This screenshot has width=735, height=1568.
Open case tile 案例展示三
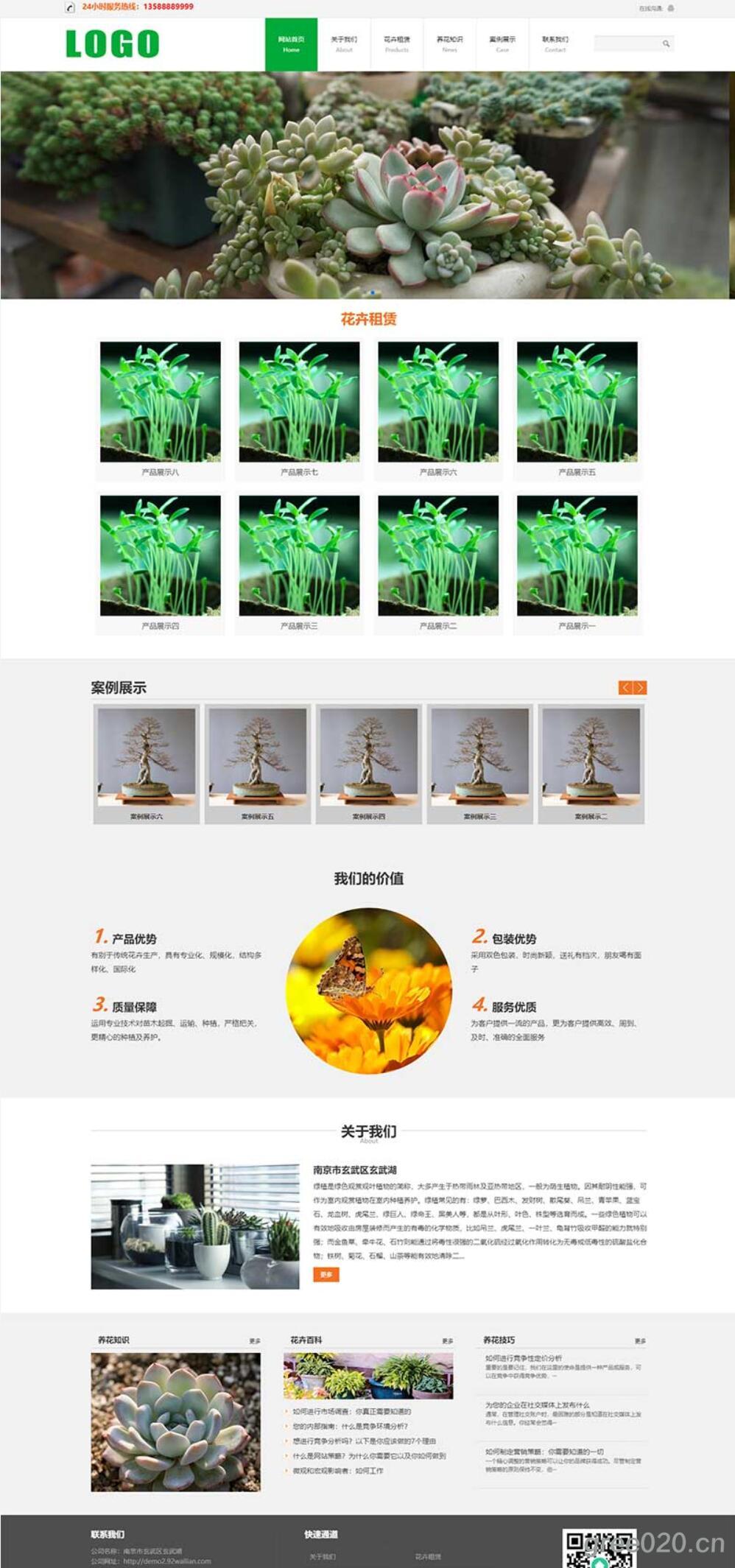tap(479, 764)
